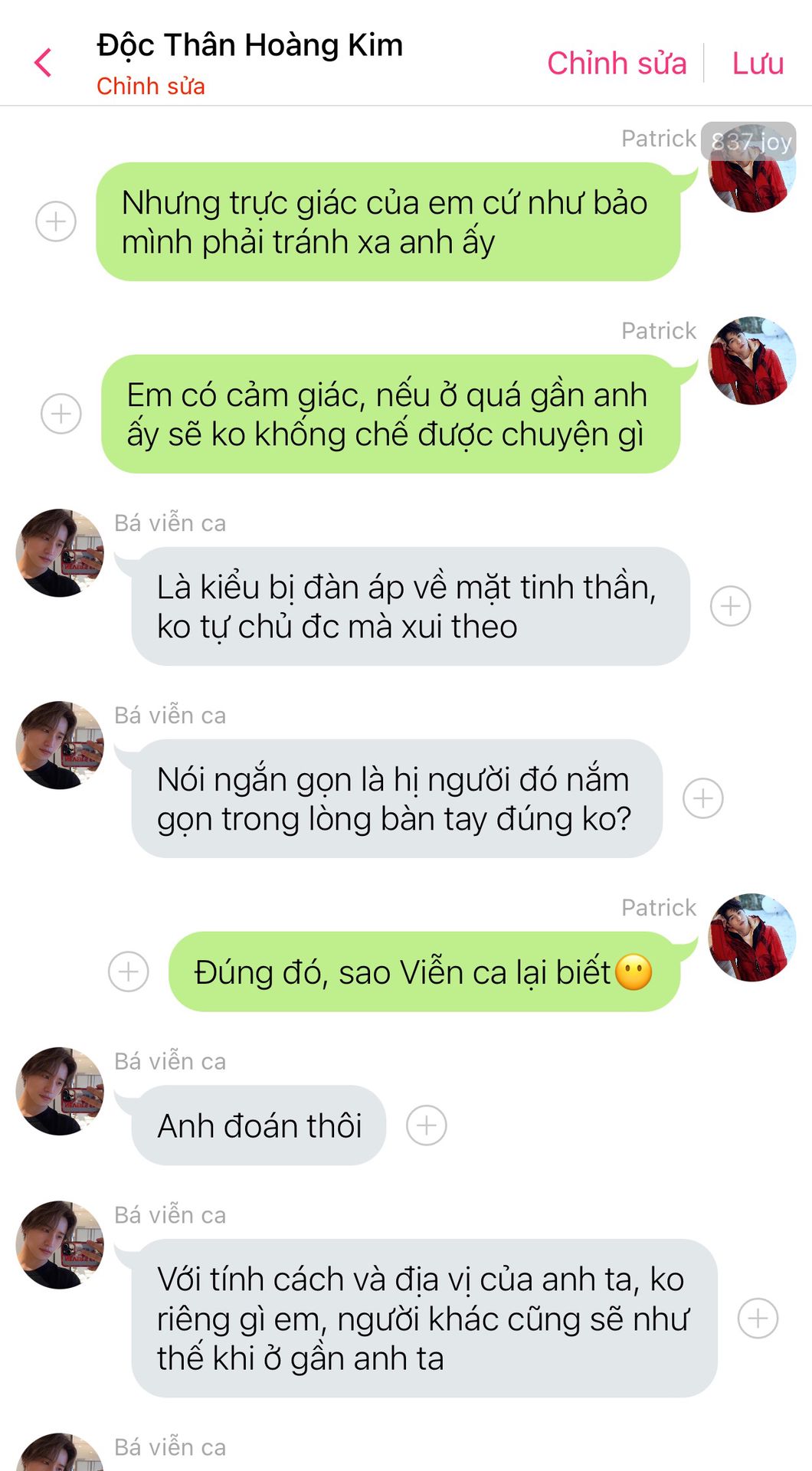The image size is (812, 1471).
Task: Tap plus next to "Anh đoán thôi"
Action: (x=426, y=1125)
